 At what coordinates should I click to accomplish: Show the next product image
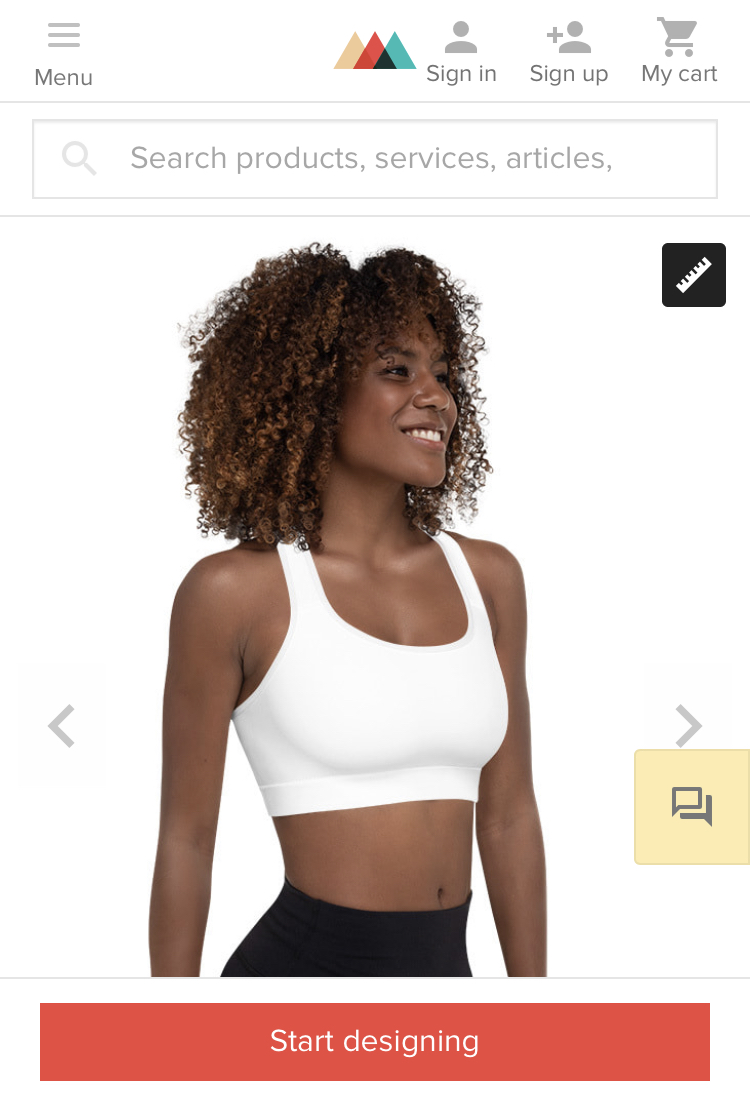coord(688,726)
